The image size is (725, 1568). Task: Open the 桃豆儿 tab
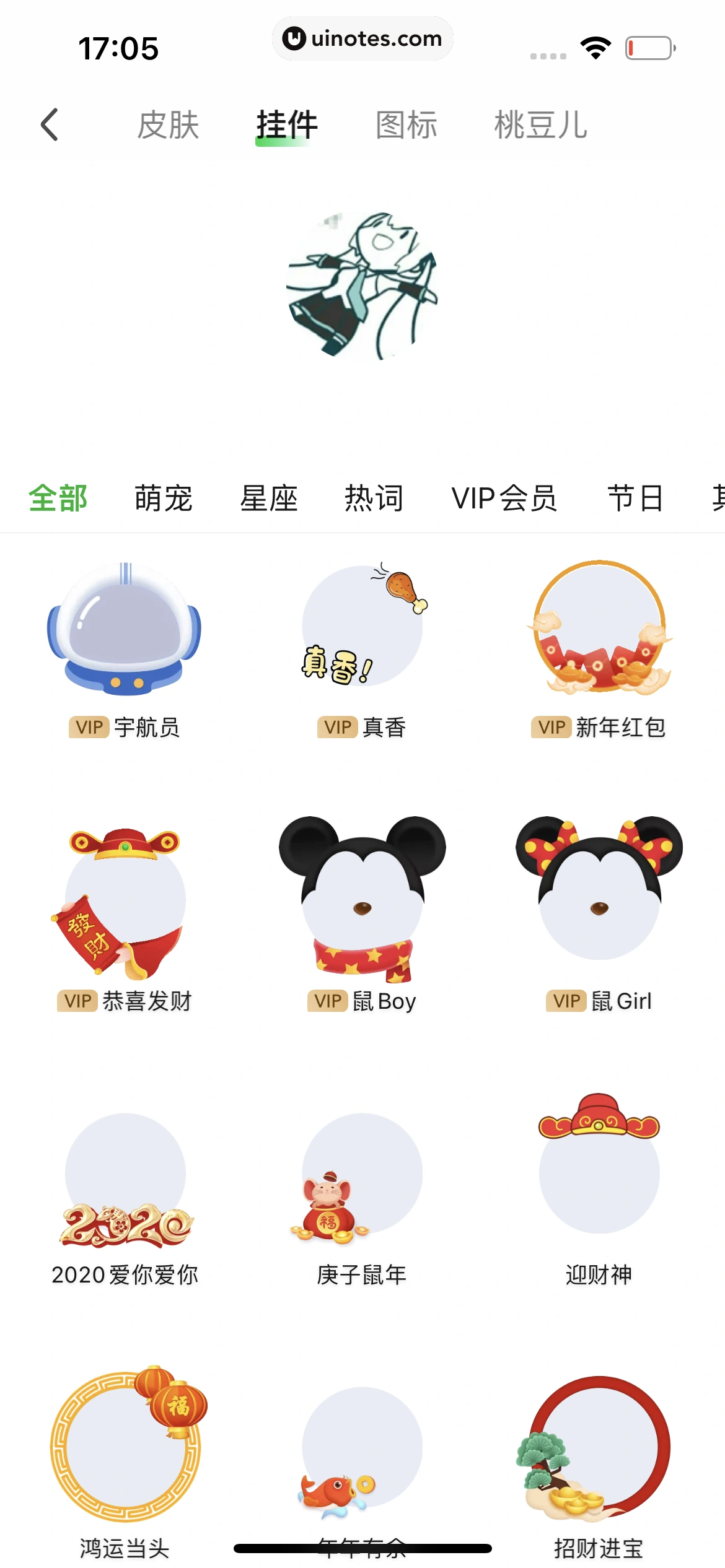(x=540, y=125)
